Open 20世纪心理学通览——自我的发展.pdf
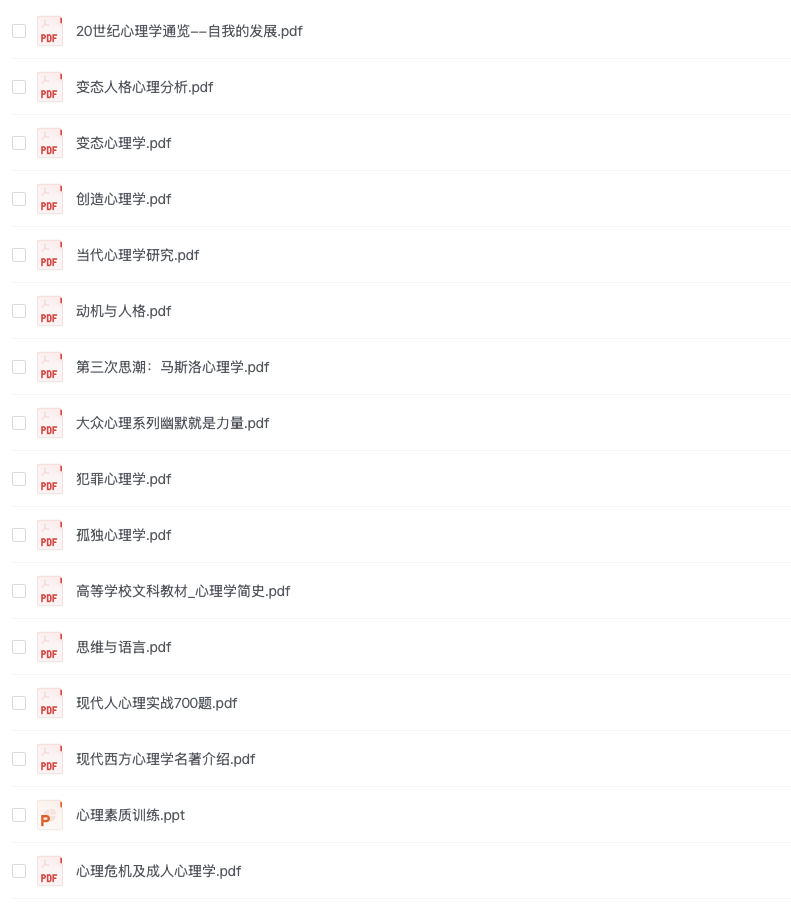791x906 pixels. tap(189, 31)
